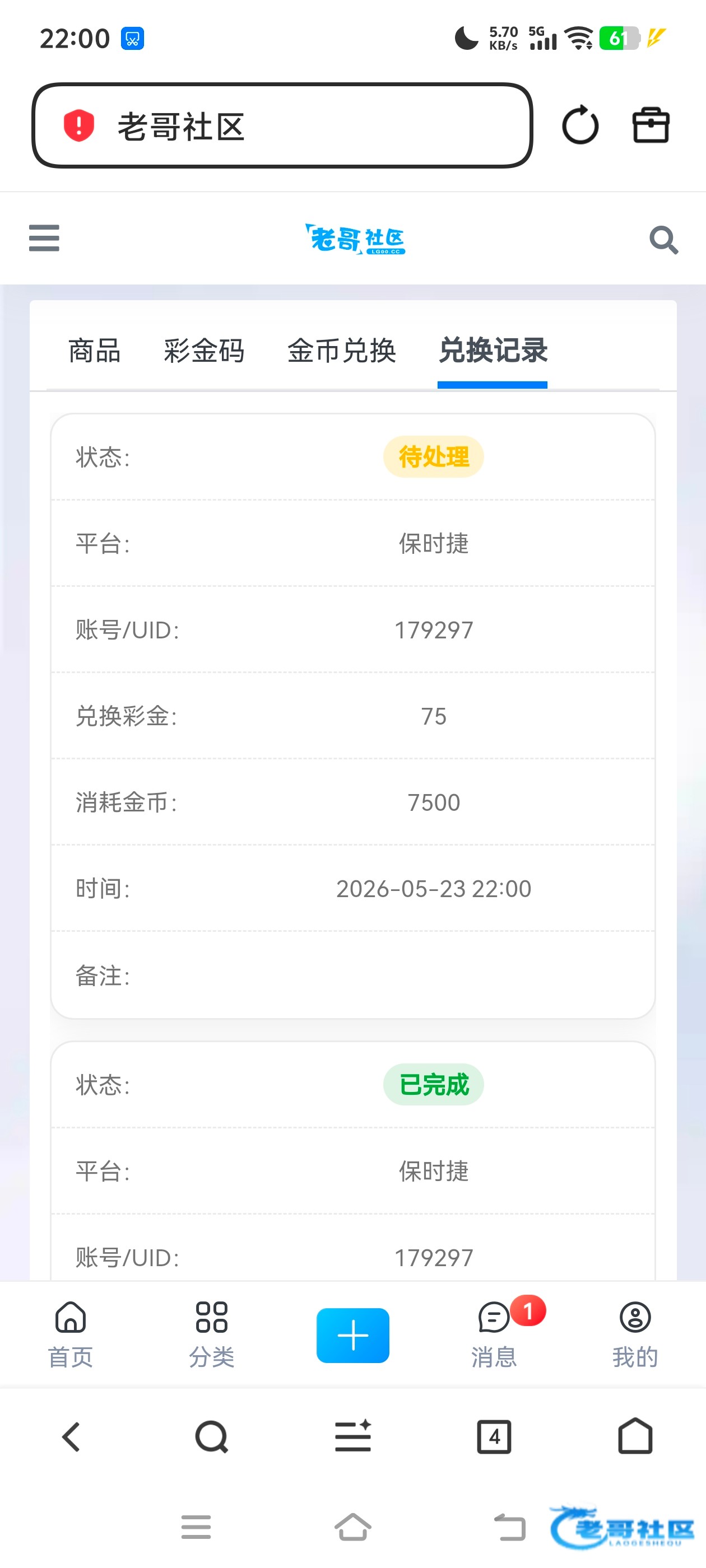Open the browser menu with sparkle icon
The image size is (706, 1568).
352,1436
